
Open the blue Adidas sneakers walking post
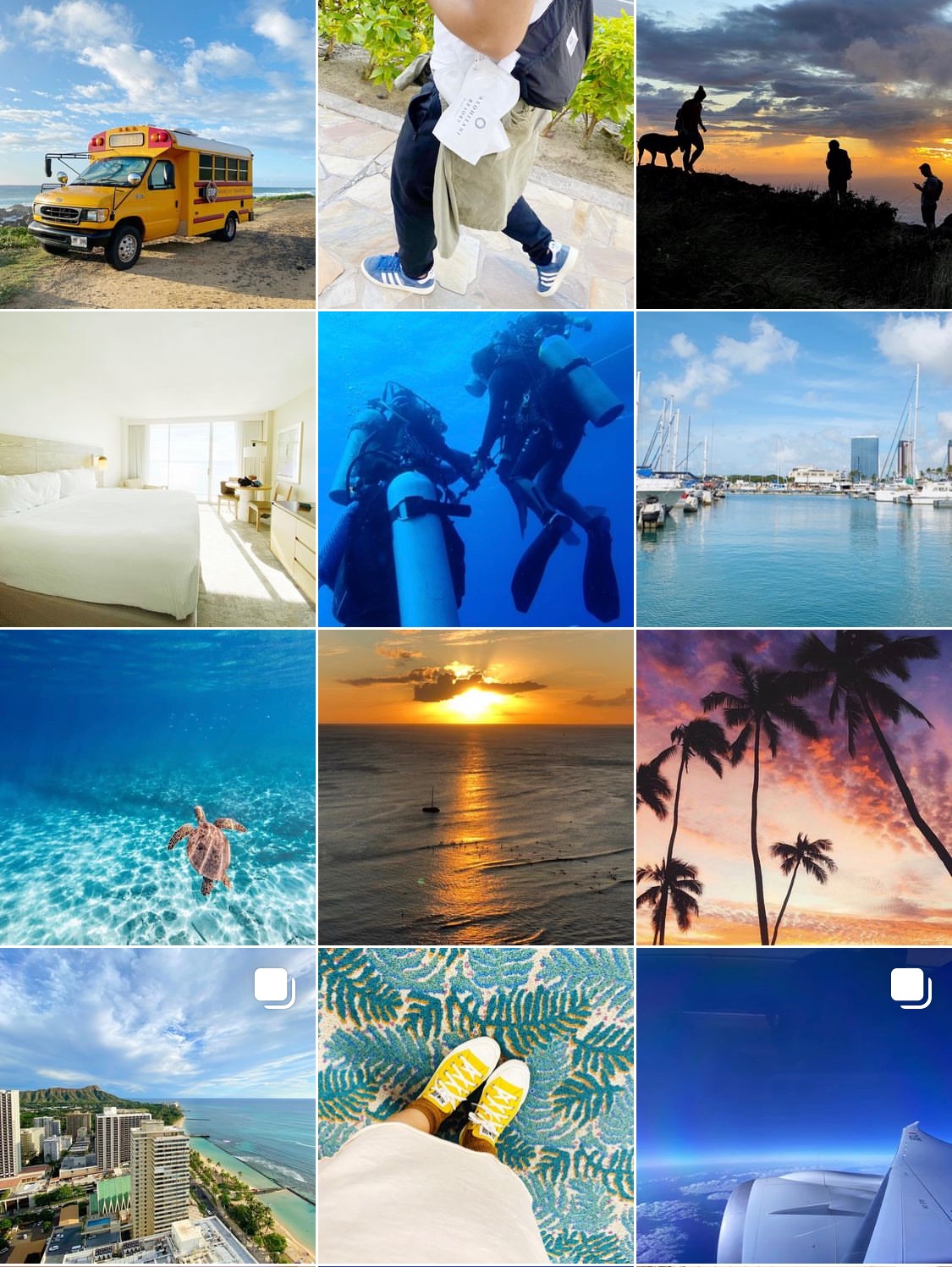476,154
